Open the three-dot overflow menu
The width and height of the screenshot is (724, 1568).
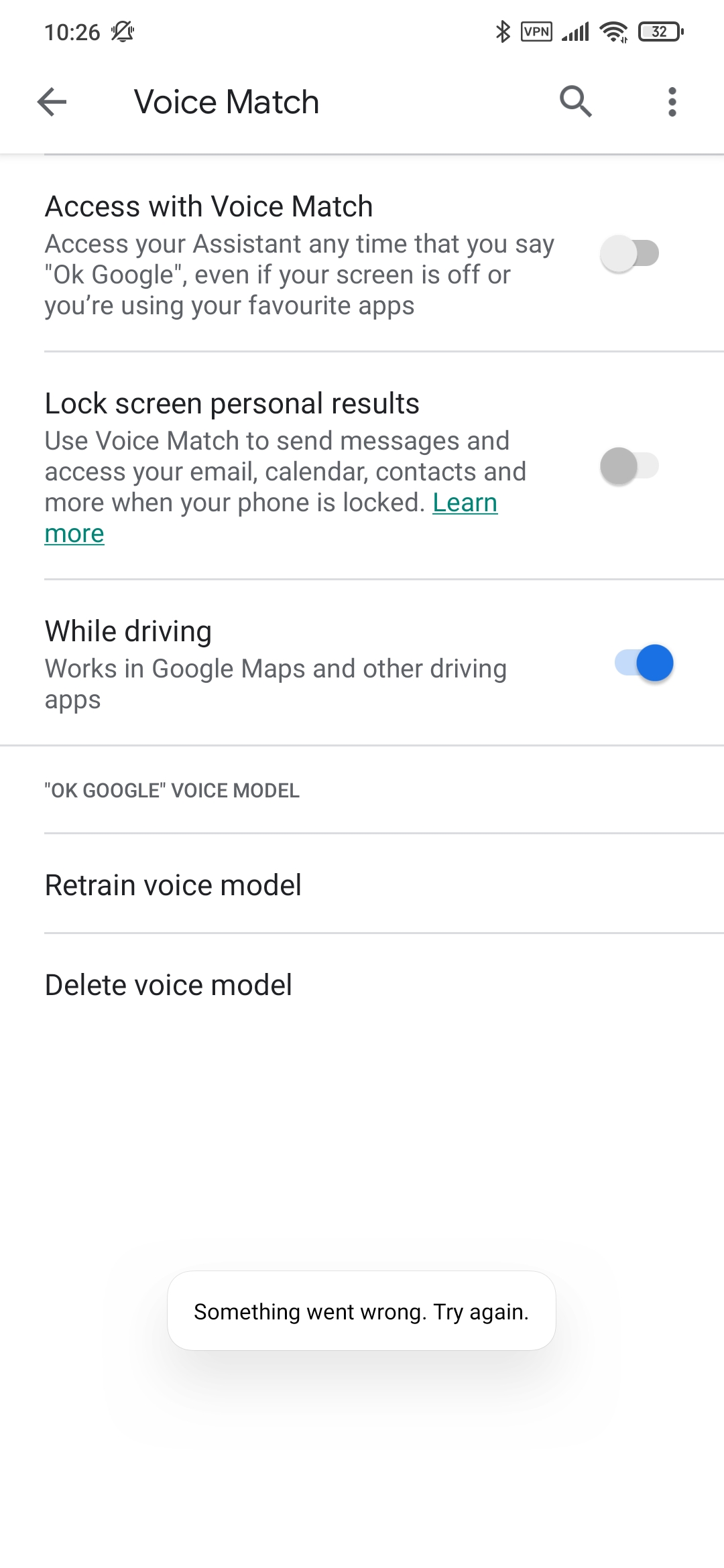click(x=672, y=102)
